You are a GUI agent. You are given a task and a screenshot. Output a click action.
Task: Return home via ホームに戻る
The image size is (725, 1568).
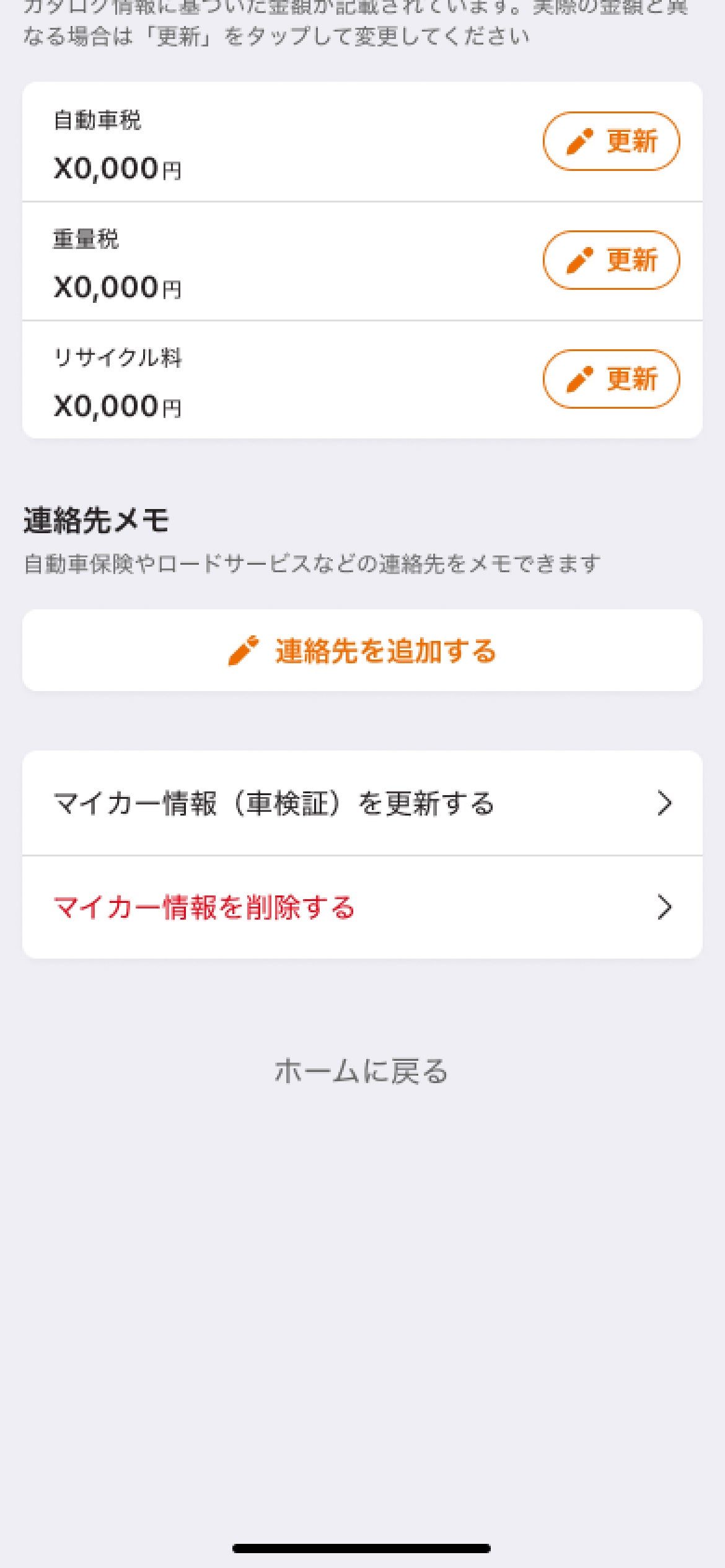coord(361,1071)
